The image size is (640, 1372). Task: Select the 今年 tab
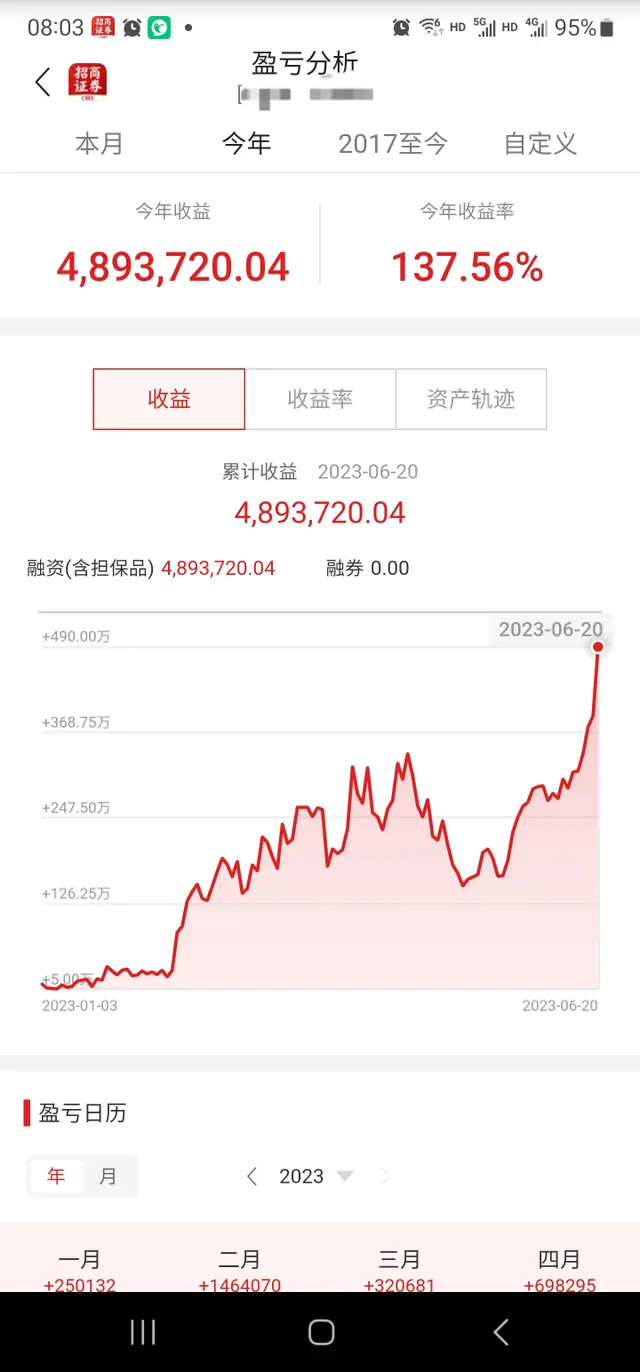[246, 143]
